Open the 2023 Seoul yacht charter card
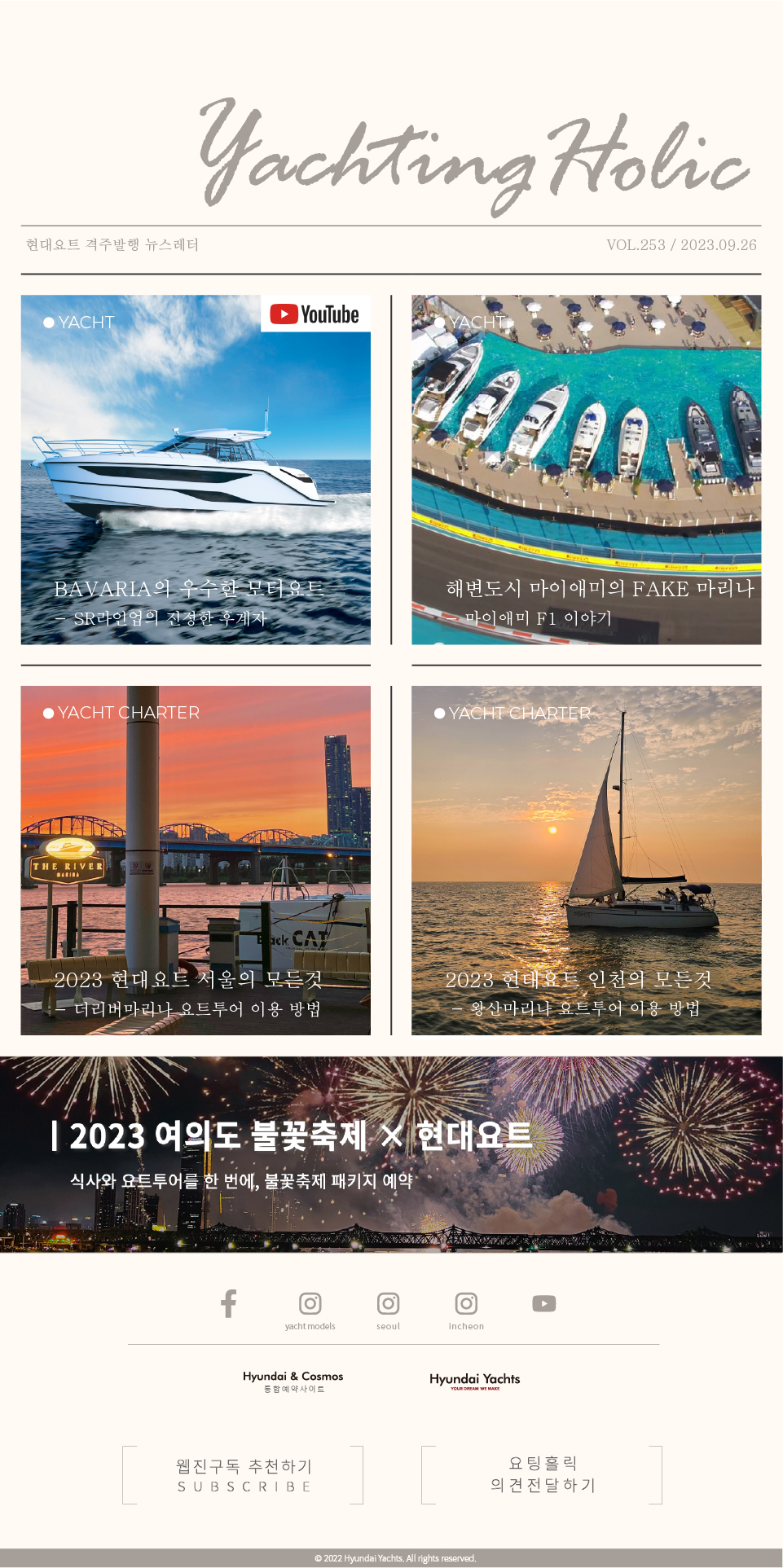Screen dimensions: 783x1568 196,860
